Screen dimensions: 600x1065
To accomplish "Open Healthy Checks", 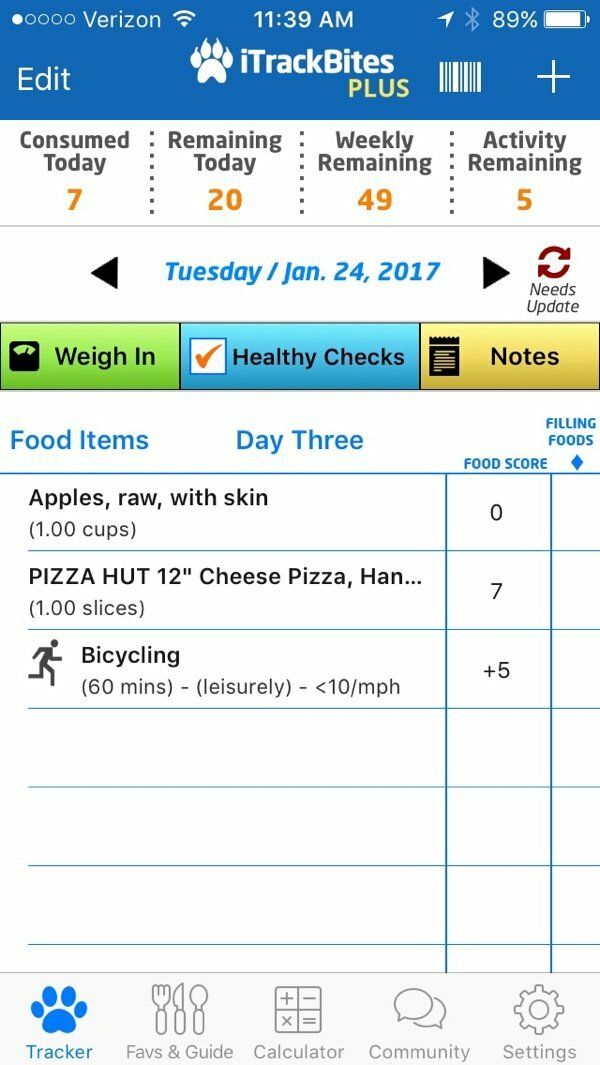I will pyautogui.click(x=300, y=357).
